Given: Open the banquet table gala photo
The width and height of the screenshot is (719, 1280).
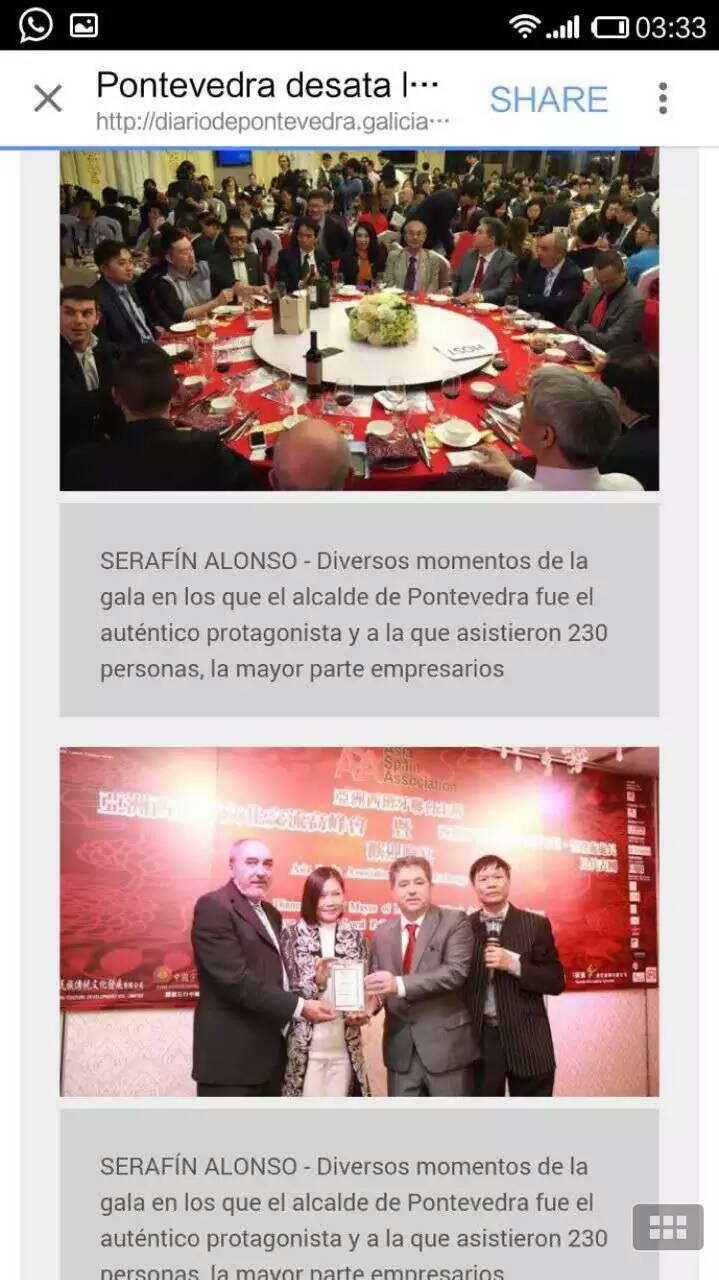Looking at the screenshot, I should click(x=359, y=320).
